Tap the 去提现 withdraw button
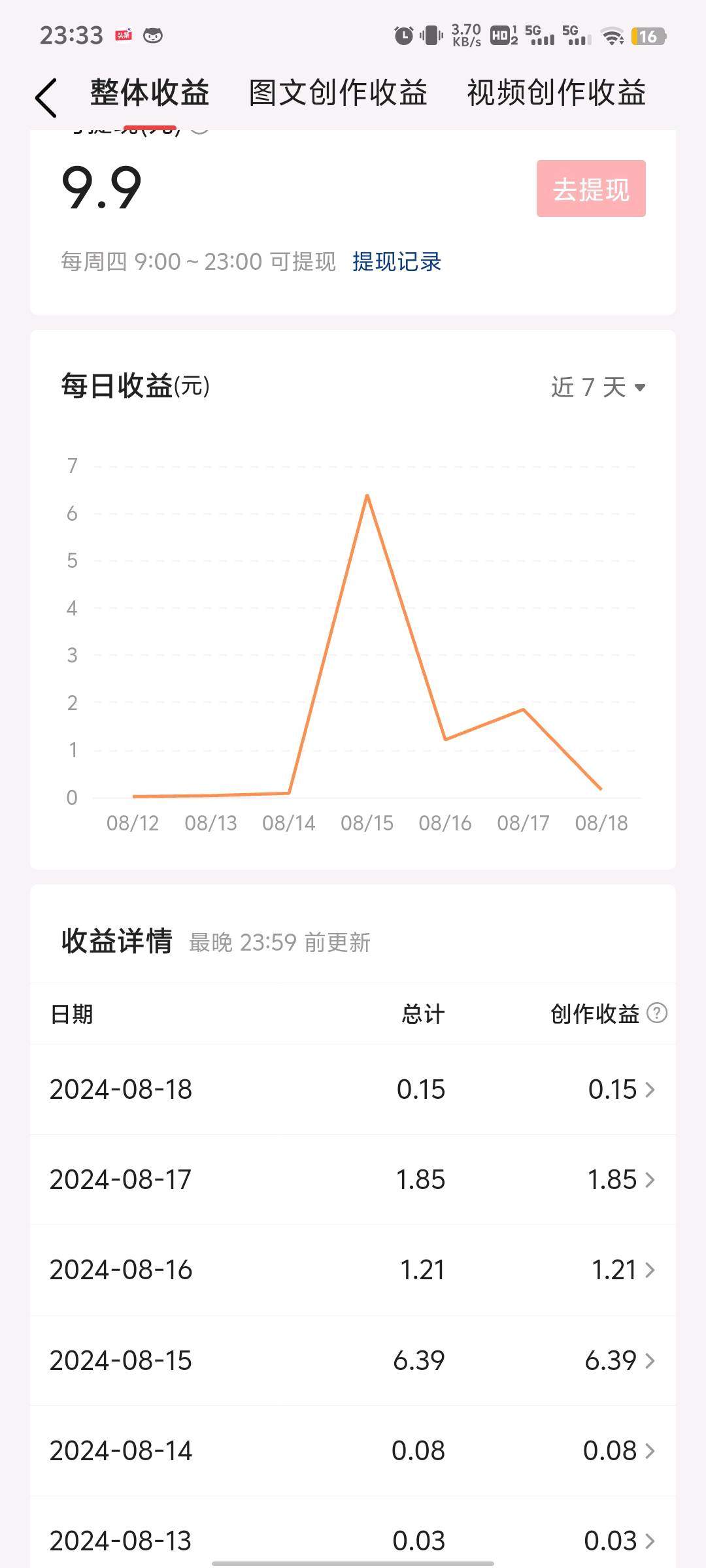Image resolution: width=706 pixels, height=1568 pixels. click(591, 189)
